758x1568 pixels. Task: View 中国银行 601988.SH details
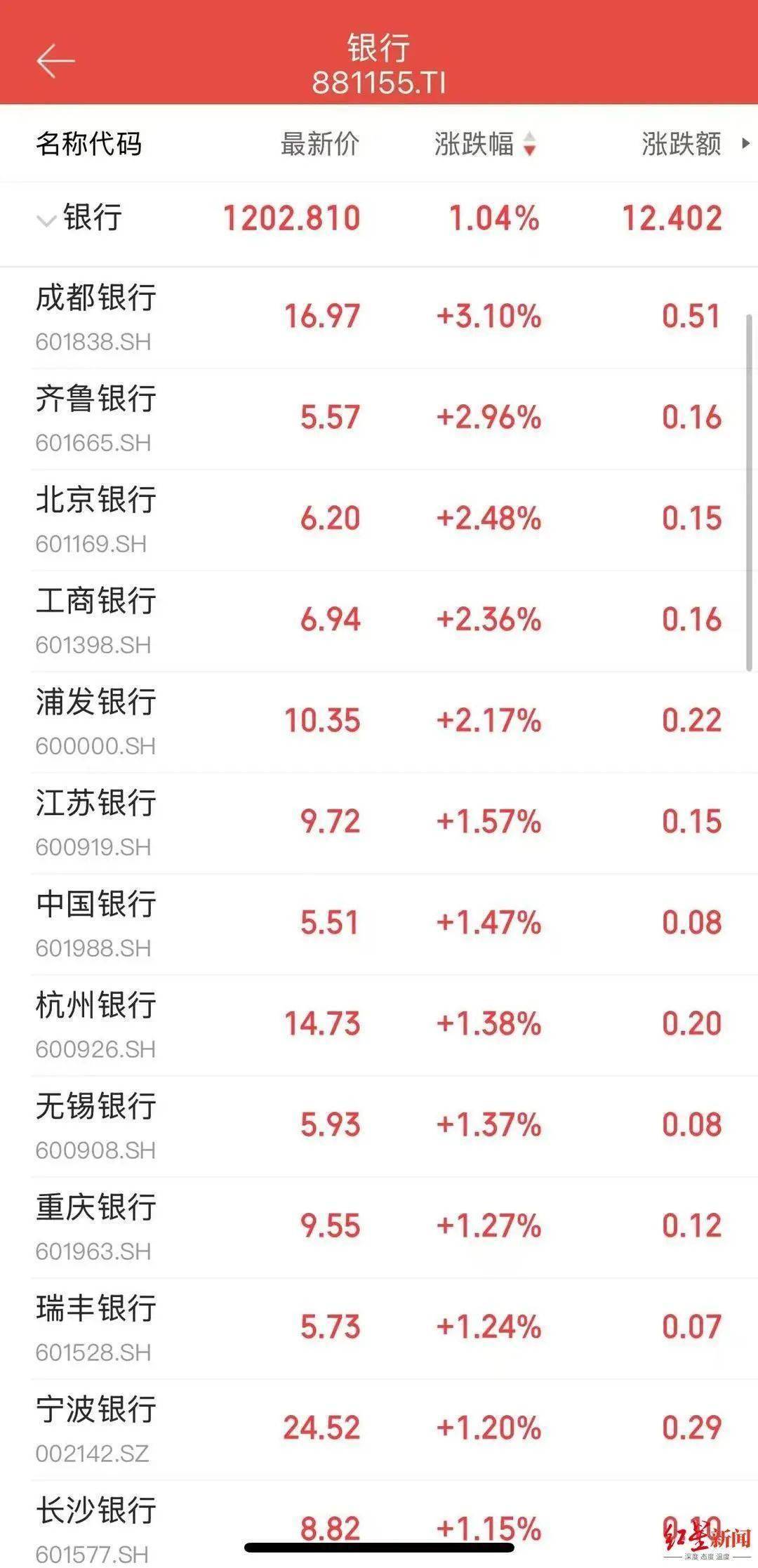coord(379,922)
